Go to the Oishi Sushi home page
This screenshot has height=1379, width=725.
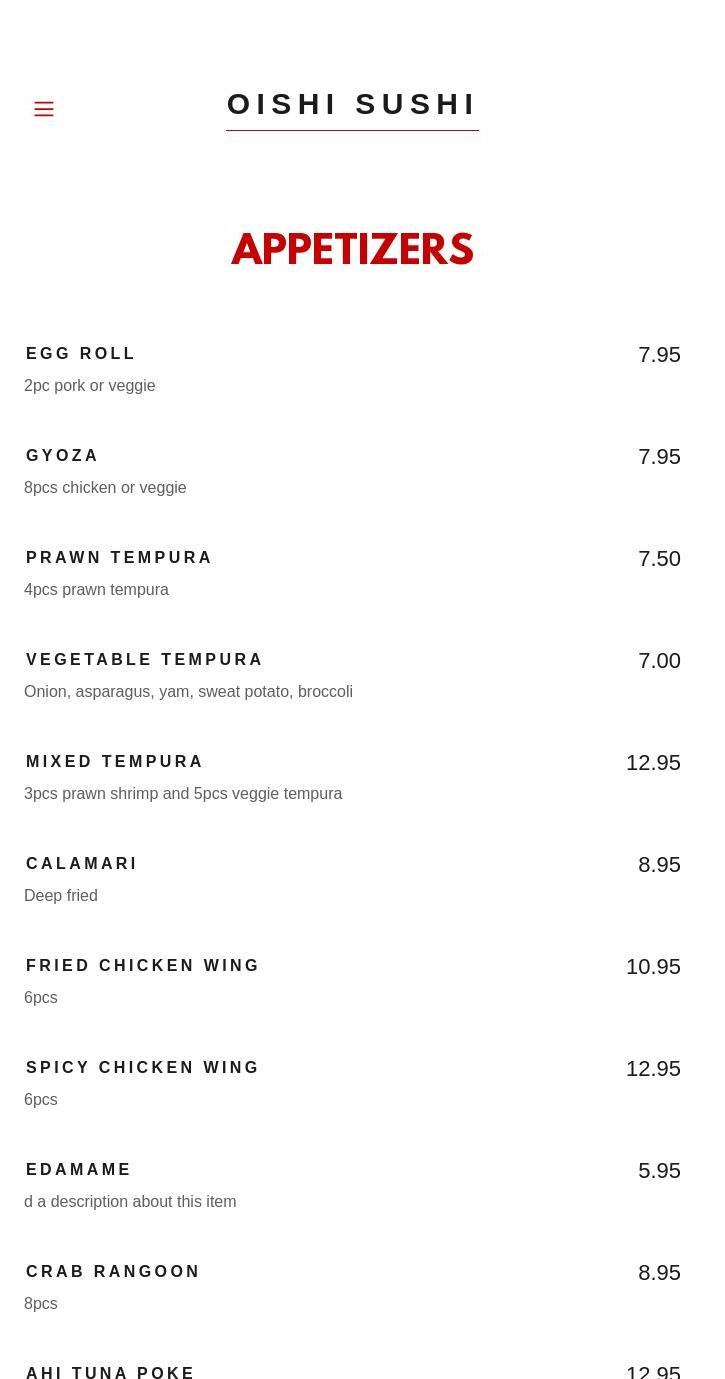(x=352, y=105)
